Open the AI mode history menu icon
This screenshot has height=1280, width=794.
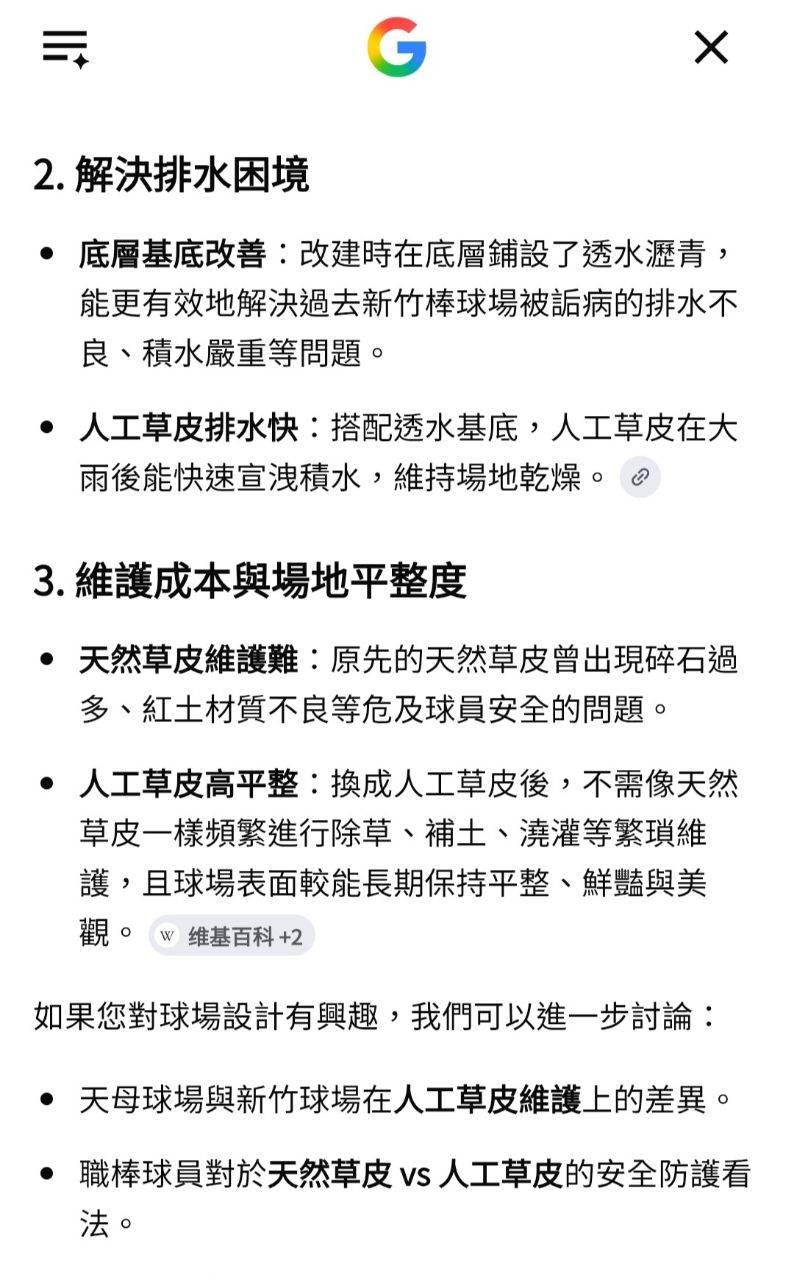[66, 48]
